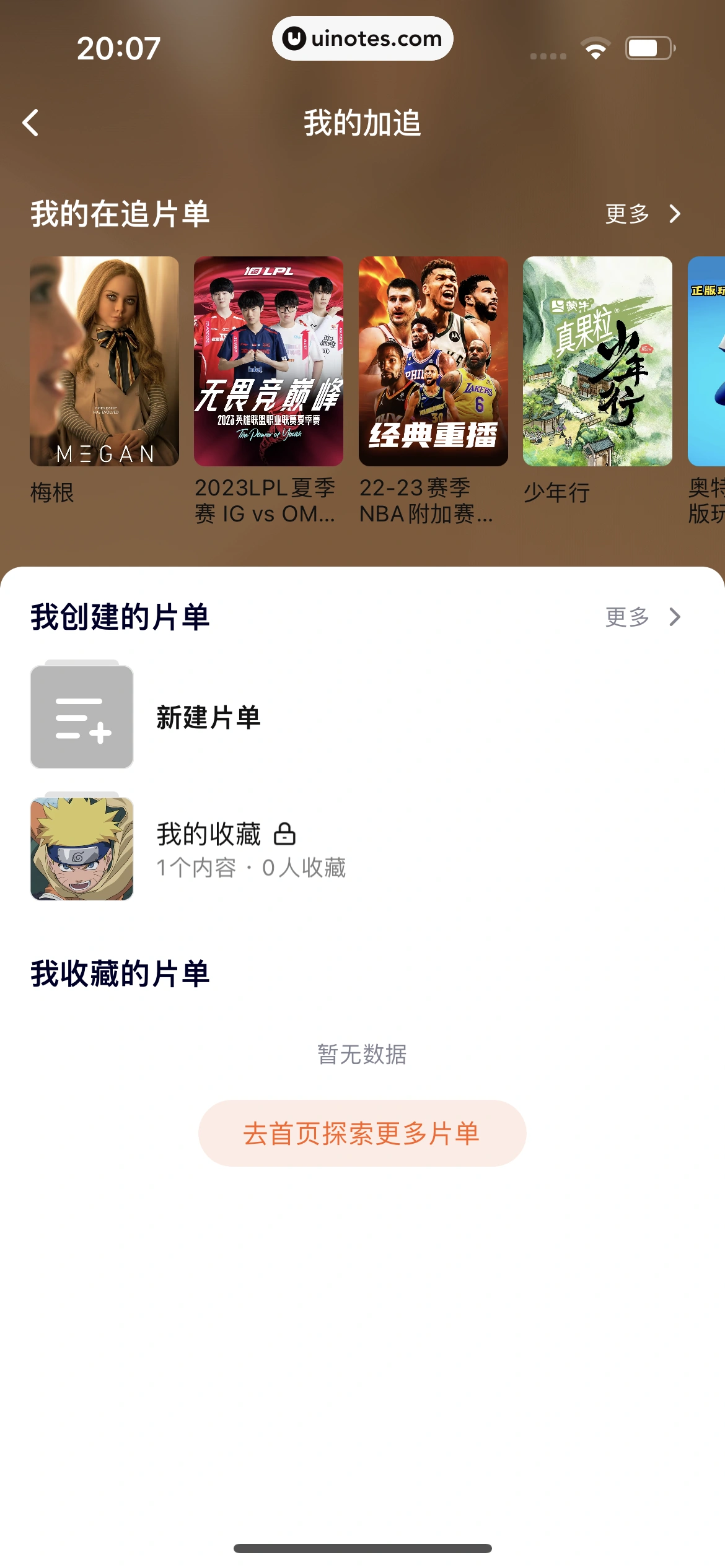Open 2023LPL夏季赛 IG vs OM card
Image resolution: width=725 pixels, height=1568 pixels.
(x=268, y=362)
